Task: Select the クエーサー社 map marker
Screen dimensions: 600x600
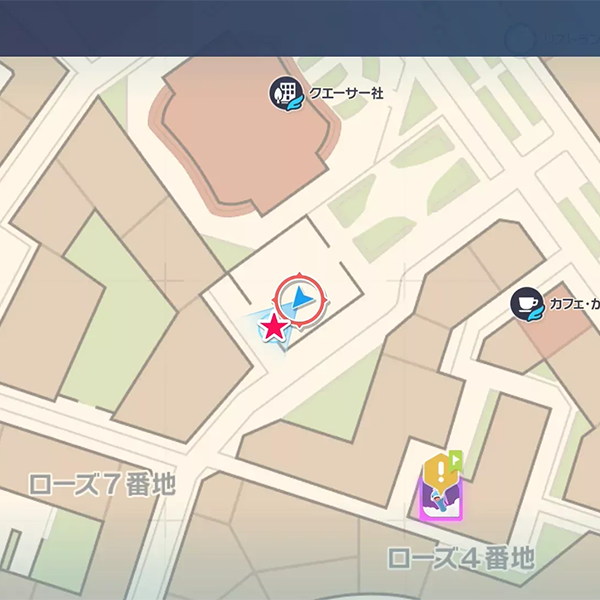Action: (x=286, y=94)
